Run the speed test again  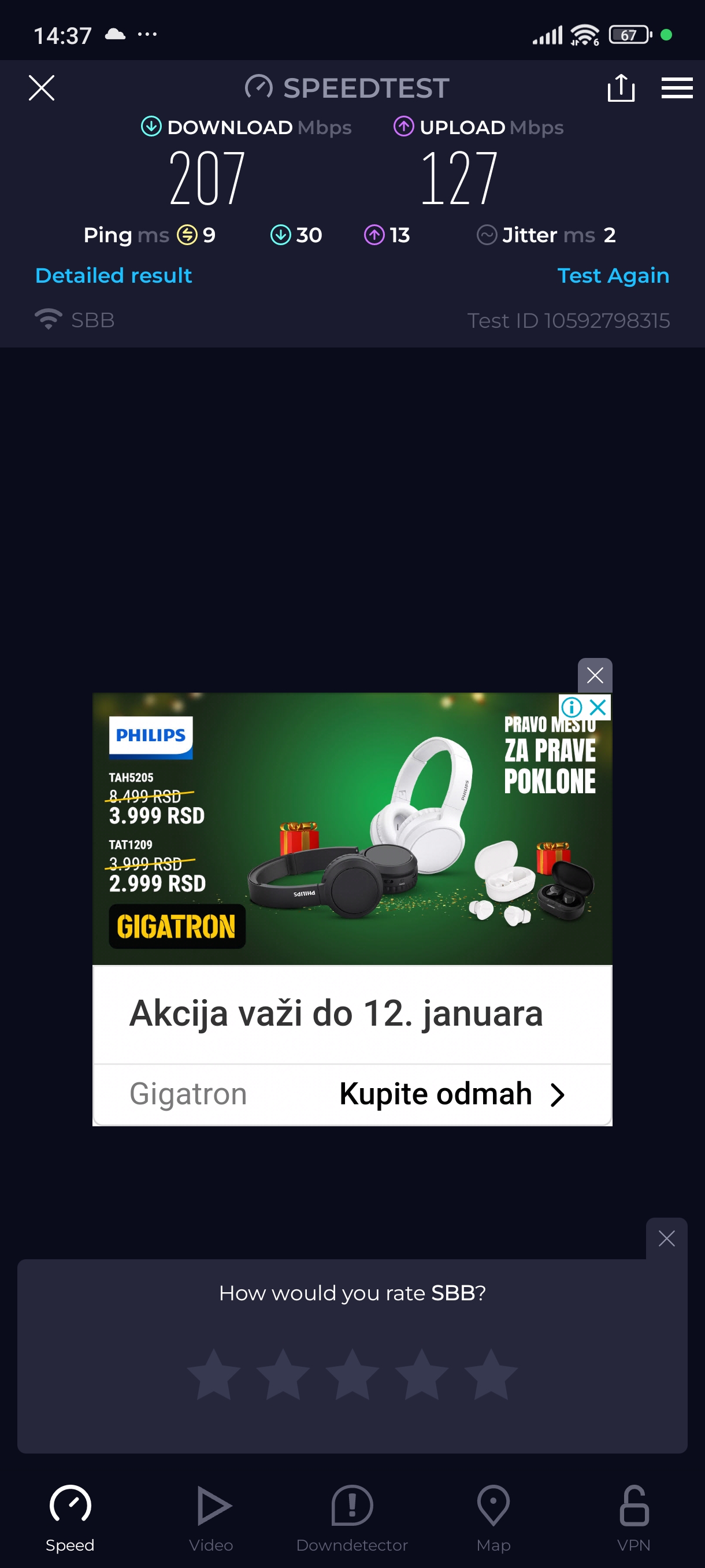(x=613, y=276)
